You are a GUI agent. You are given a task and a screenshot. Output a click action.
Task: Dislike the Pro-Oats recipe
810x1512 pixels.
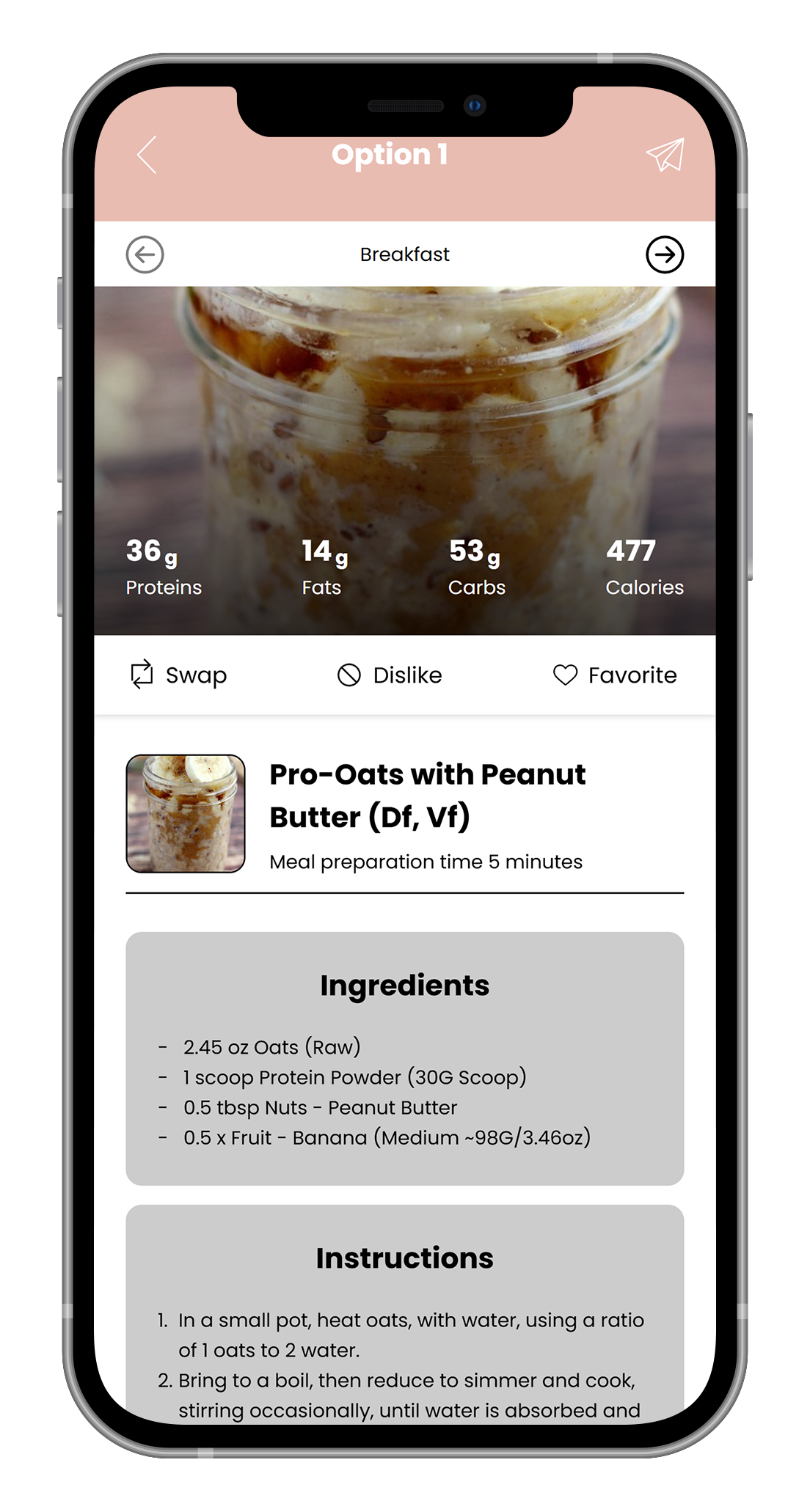[390, 675]
